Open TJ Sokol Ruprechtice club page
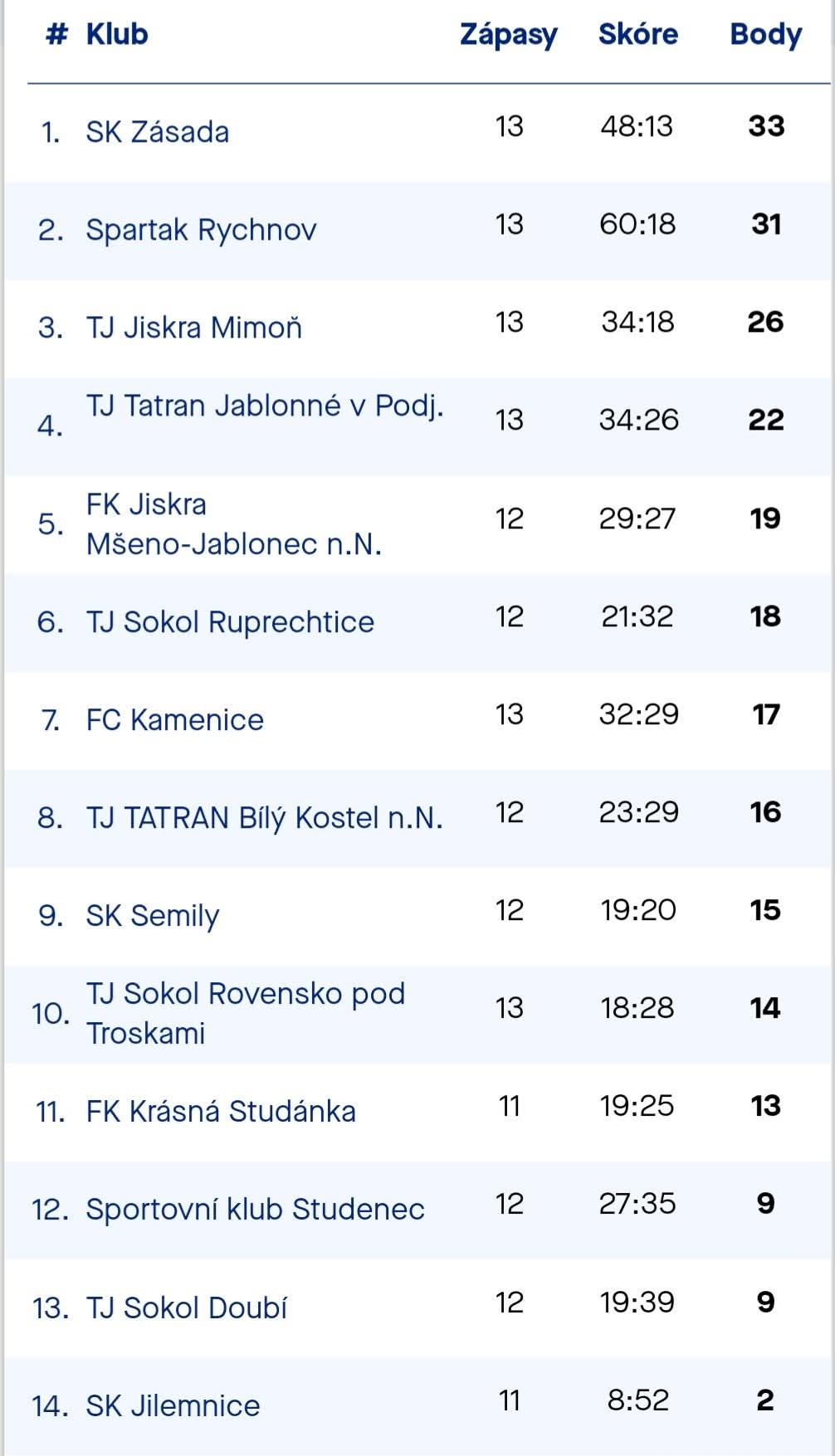Image resolution: width=835 pixels, height=1456 pixels. 230,622
